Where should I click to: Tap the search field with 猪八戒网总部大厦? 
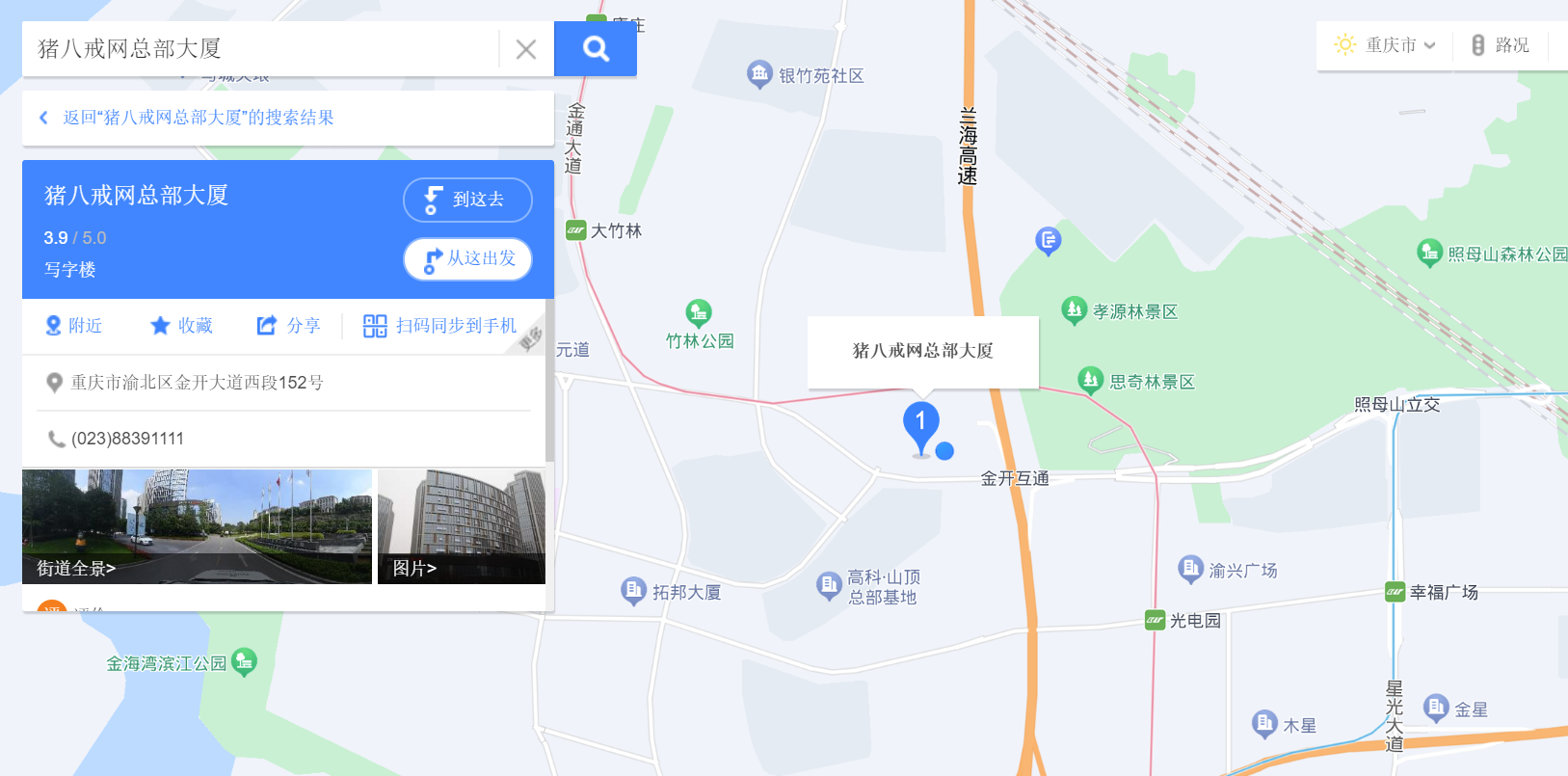(x=260, y=48)
